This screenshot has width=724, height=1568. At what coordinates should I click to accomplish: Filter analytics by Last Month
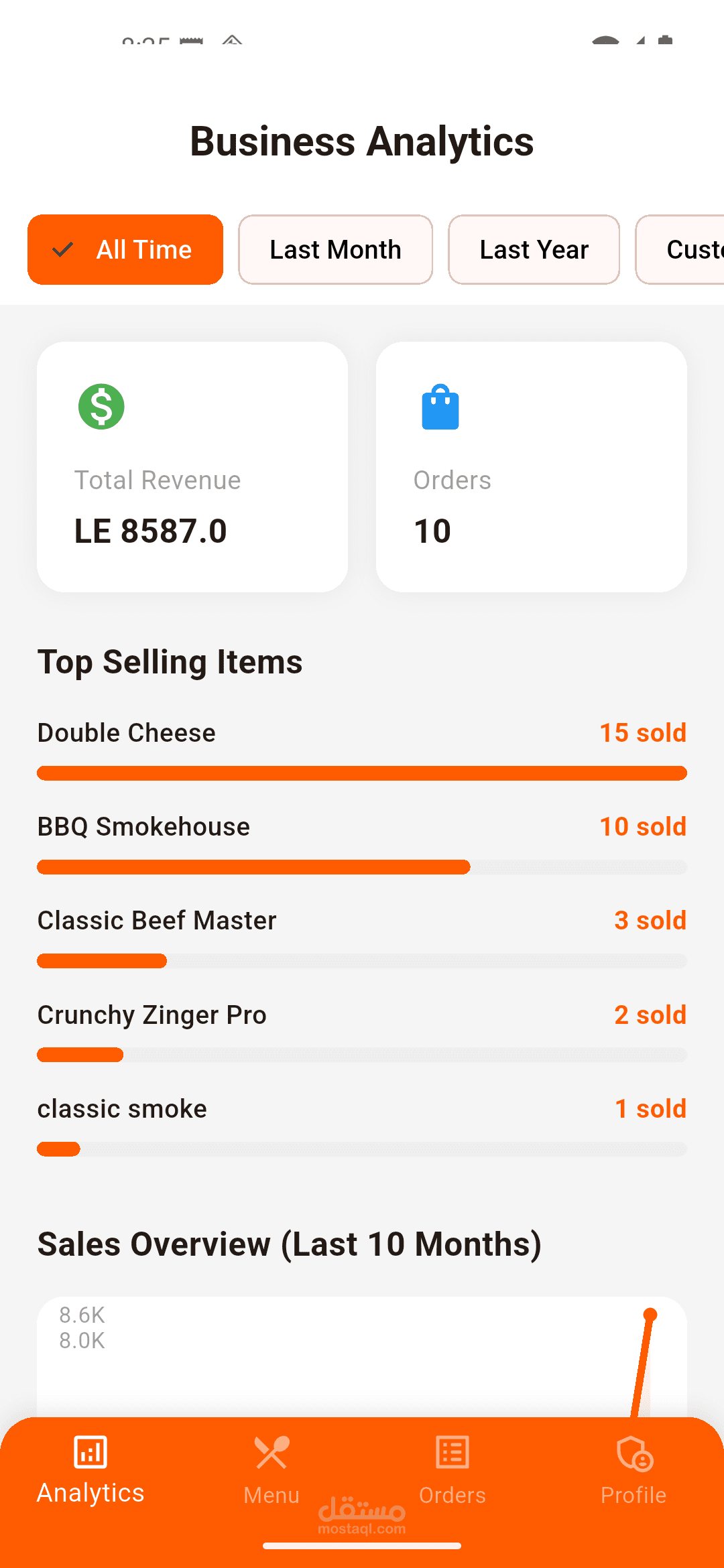point(335,250)
